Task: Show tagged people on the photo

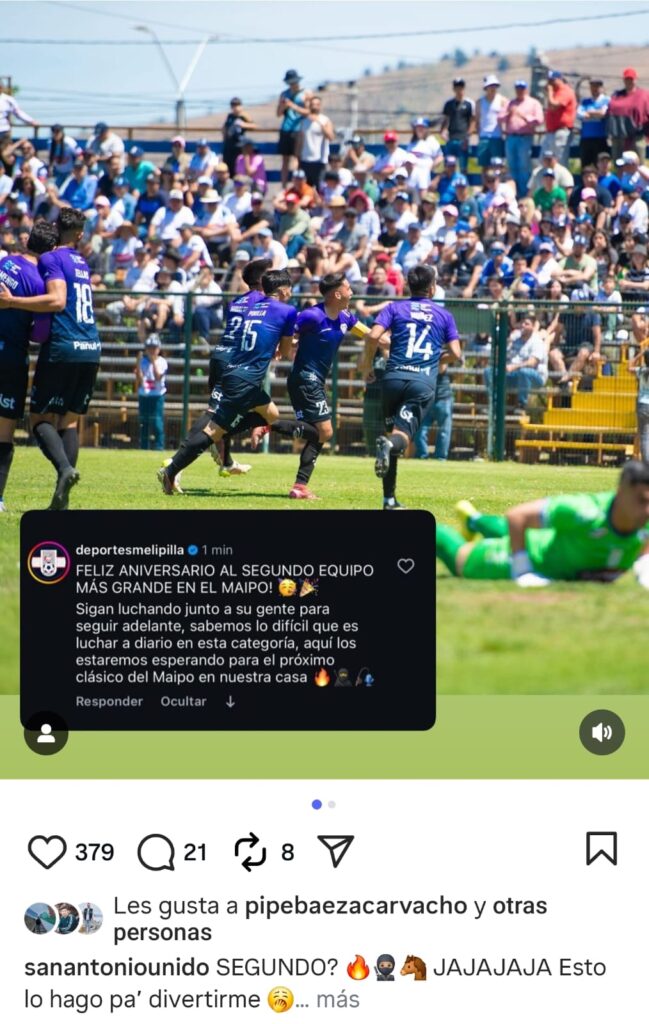Action: click(x=46, y=733)
